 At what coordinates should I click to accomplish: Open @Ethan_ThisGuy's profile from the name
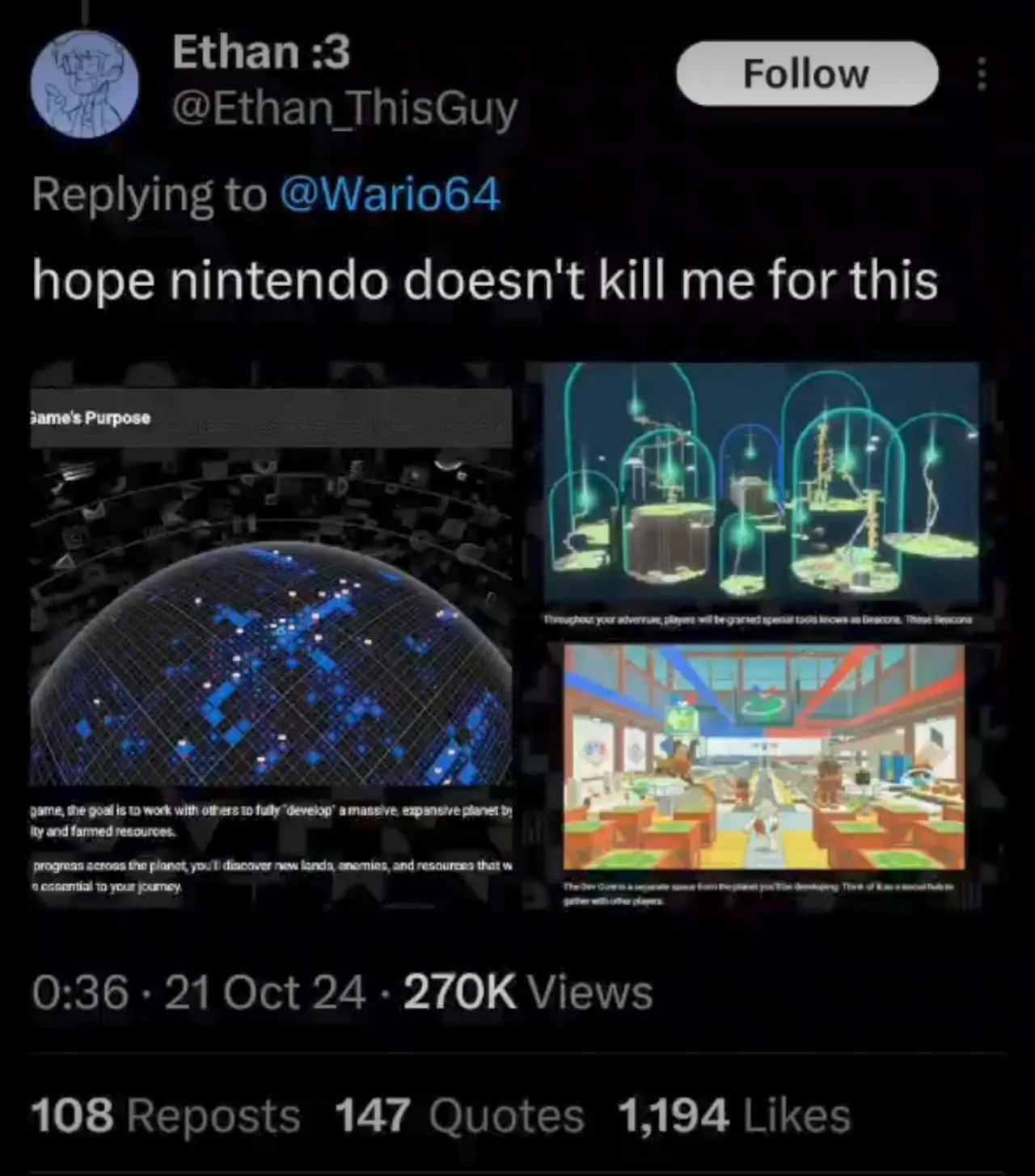click(261, 53)
